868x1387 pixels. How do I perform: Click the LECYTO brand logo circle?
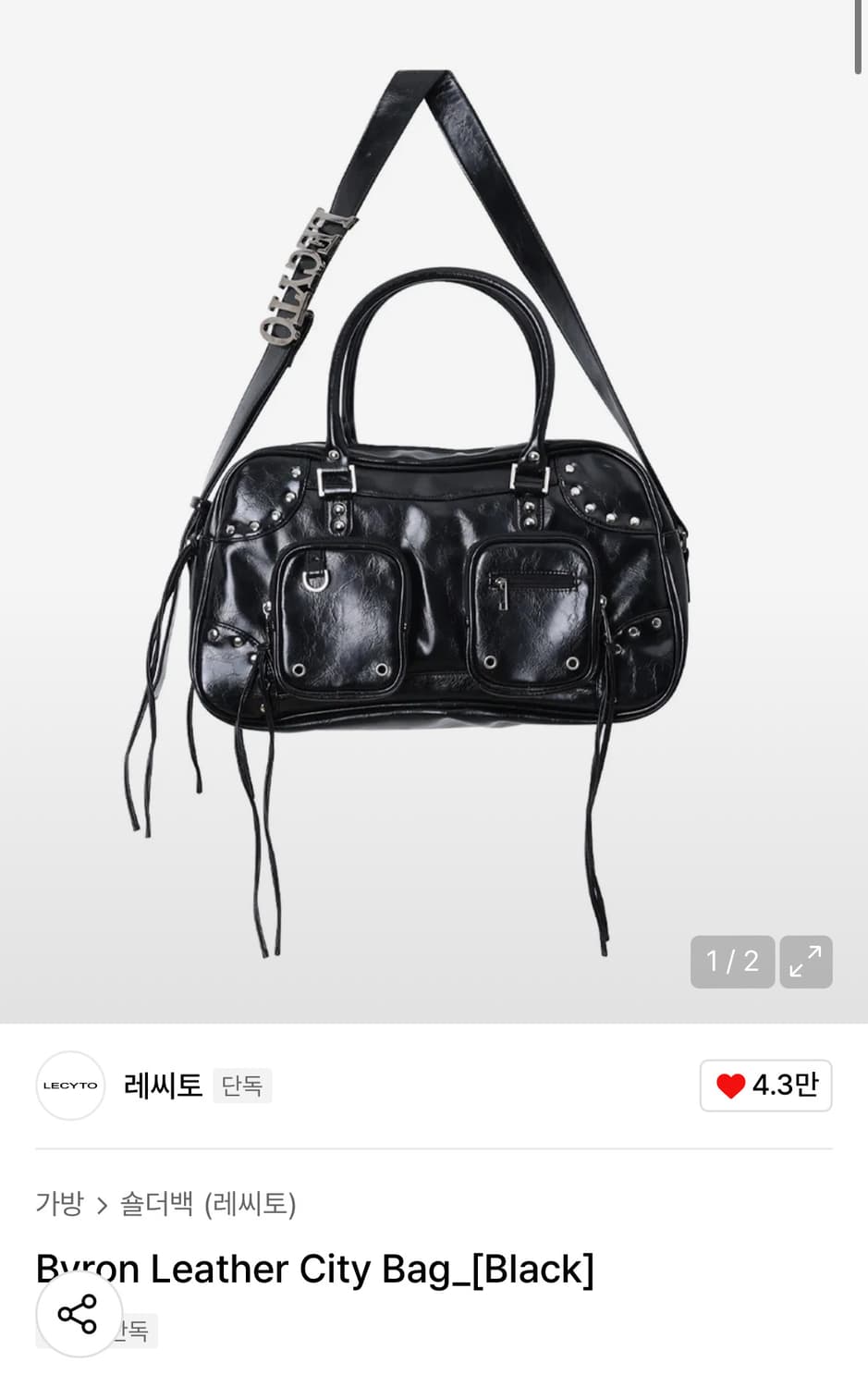[70, 1086]
